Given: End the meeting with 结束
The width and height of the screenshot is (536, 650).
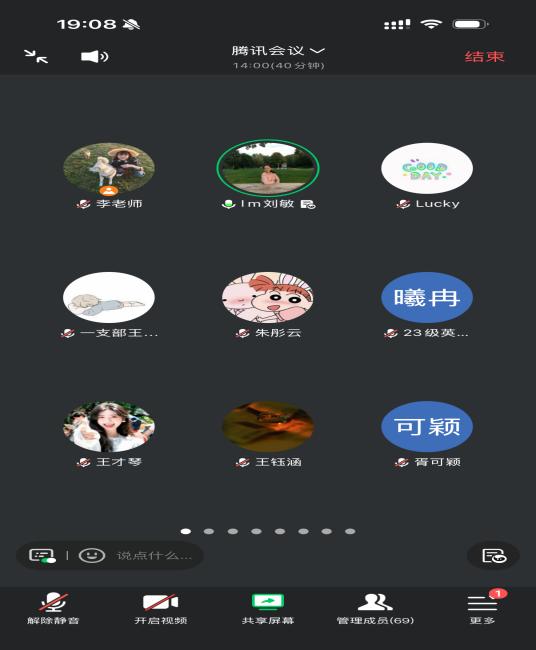Looking at the screenshot, I should pos(484,56).
